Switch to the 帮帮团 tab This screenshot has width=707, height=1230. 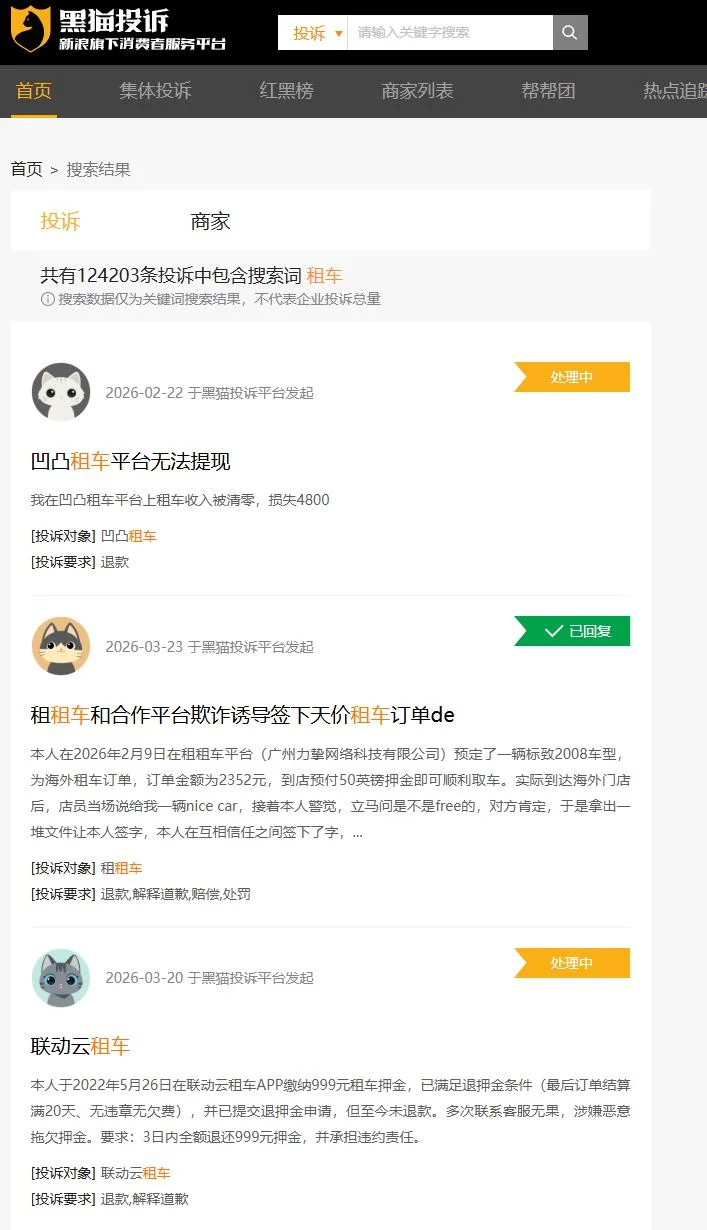tap(548, 91)
